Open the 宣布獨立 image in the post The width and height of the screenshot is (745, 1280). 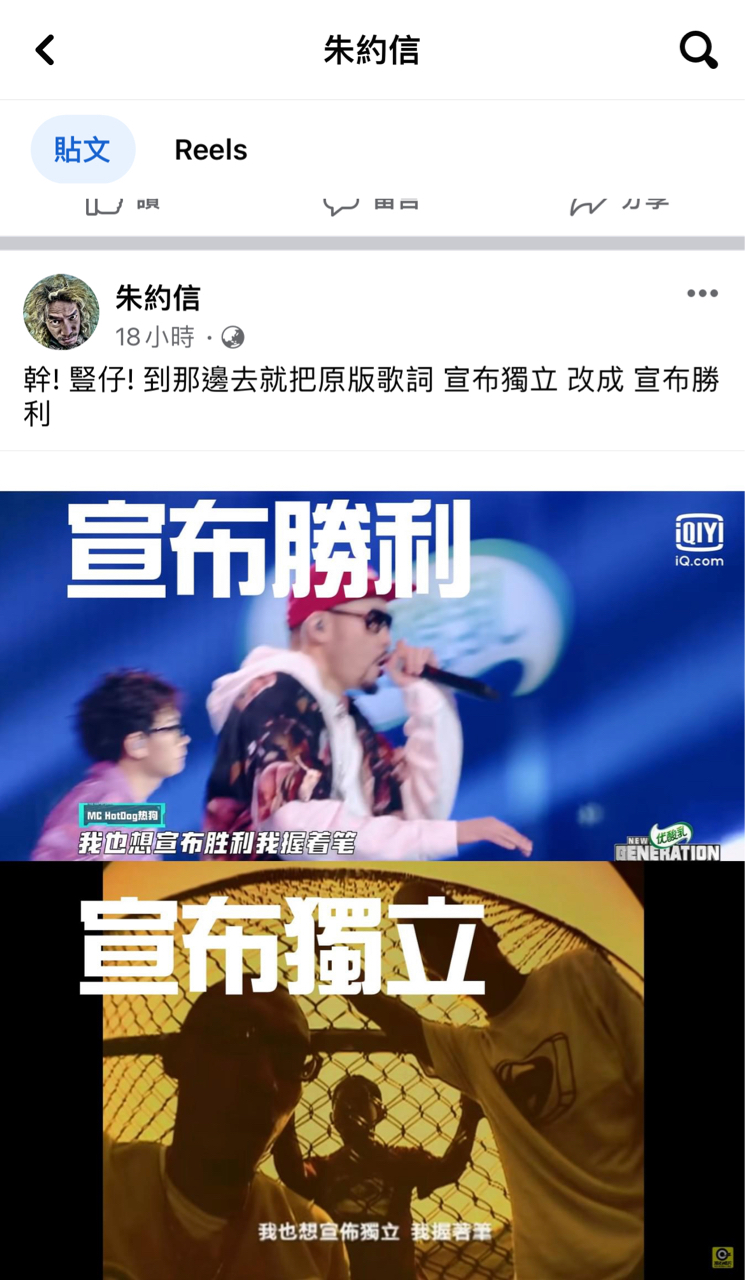tap(372, 1070)
